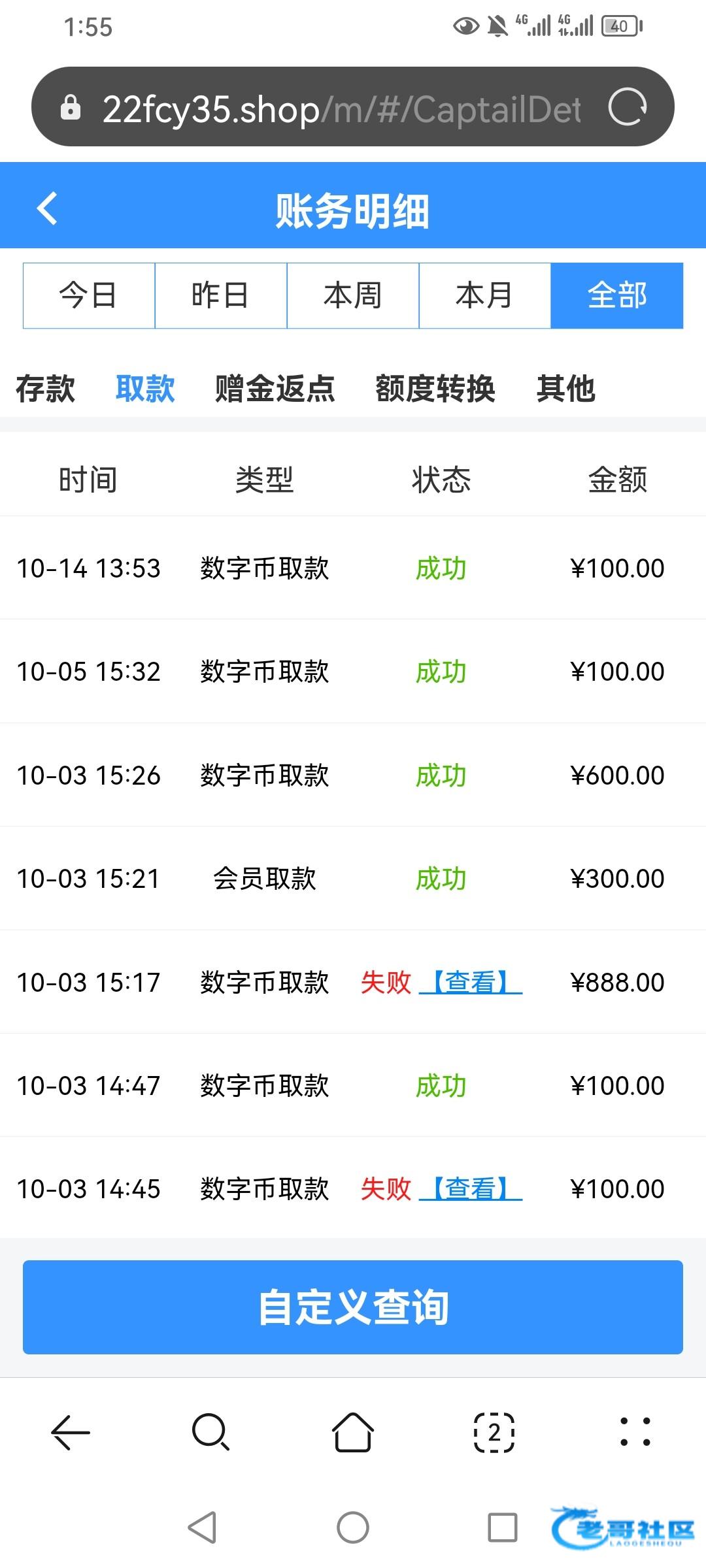The height and width of the screenshot is (1568, 706).
Task: Tap the 自定义查询 button
Action: [353, 1307]
